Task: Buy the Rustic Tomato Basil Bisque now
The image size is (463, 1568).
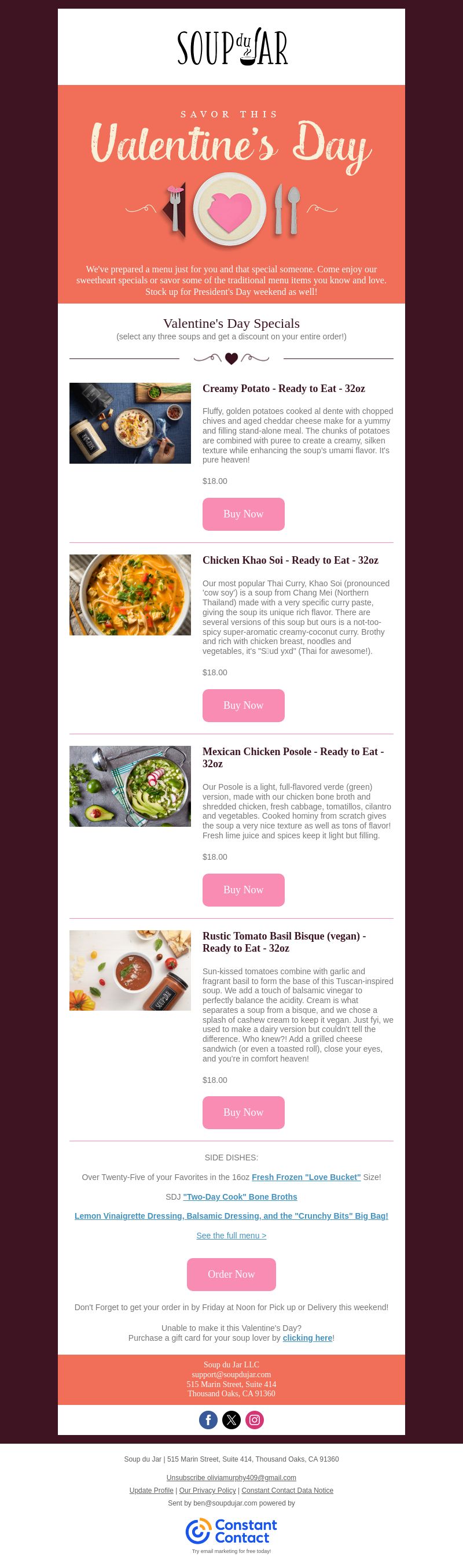Action: coord(243,1112)
